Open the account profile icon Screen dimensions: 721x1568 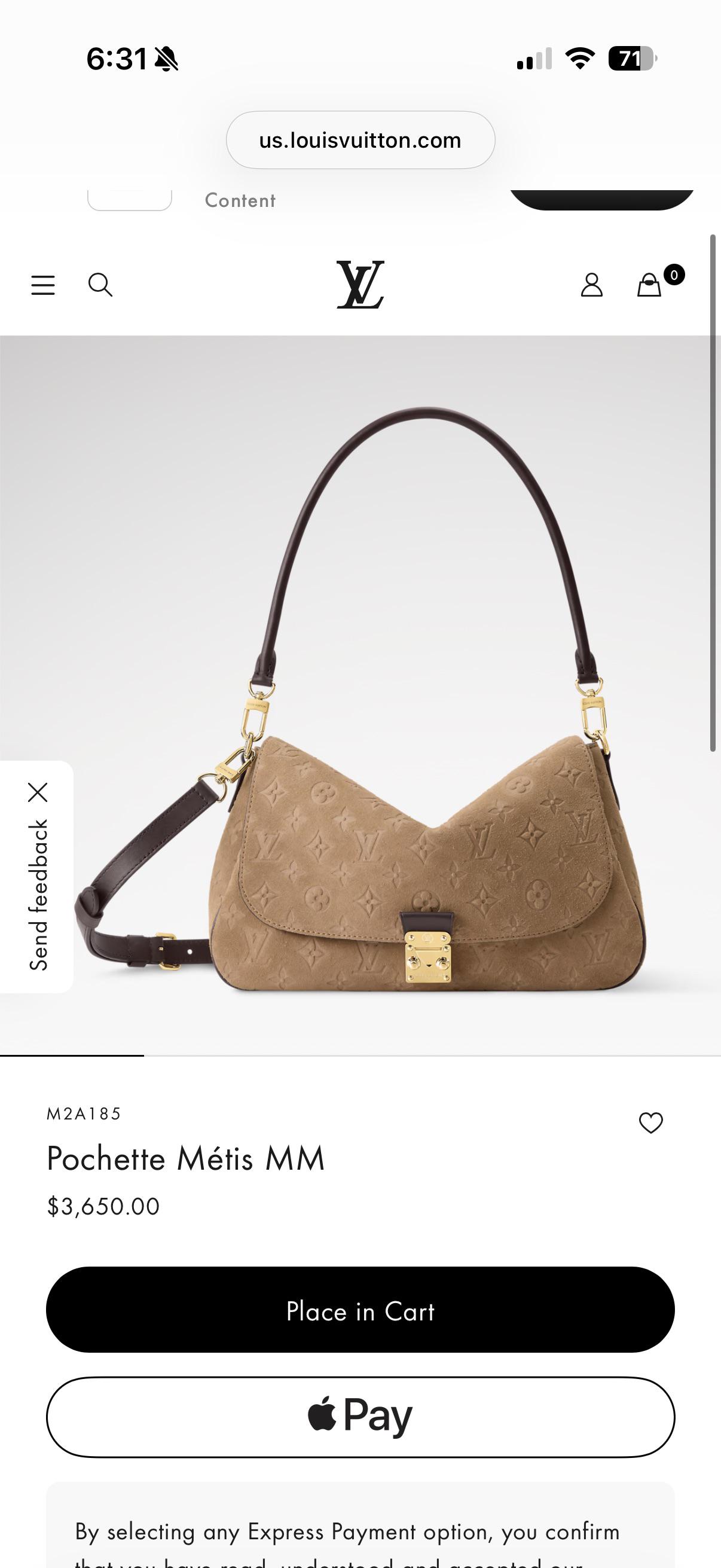tap(591, 284)
